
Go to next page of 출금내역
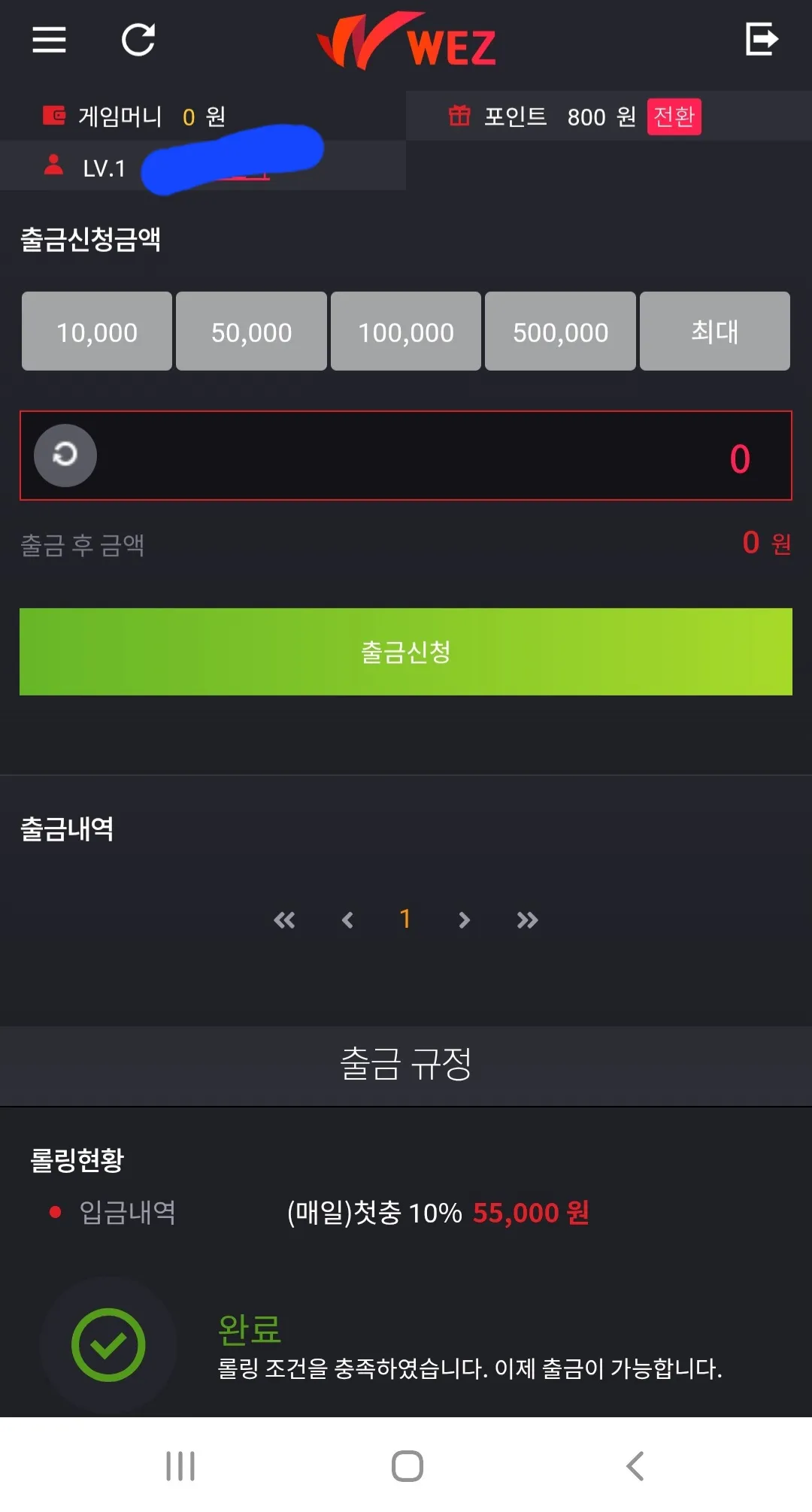tap(464, 920)
